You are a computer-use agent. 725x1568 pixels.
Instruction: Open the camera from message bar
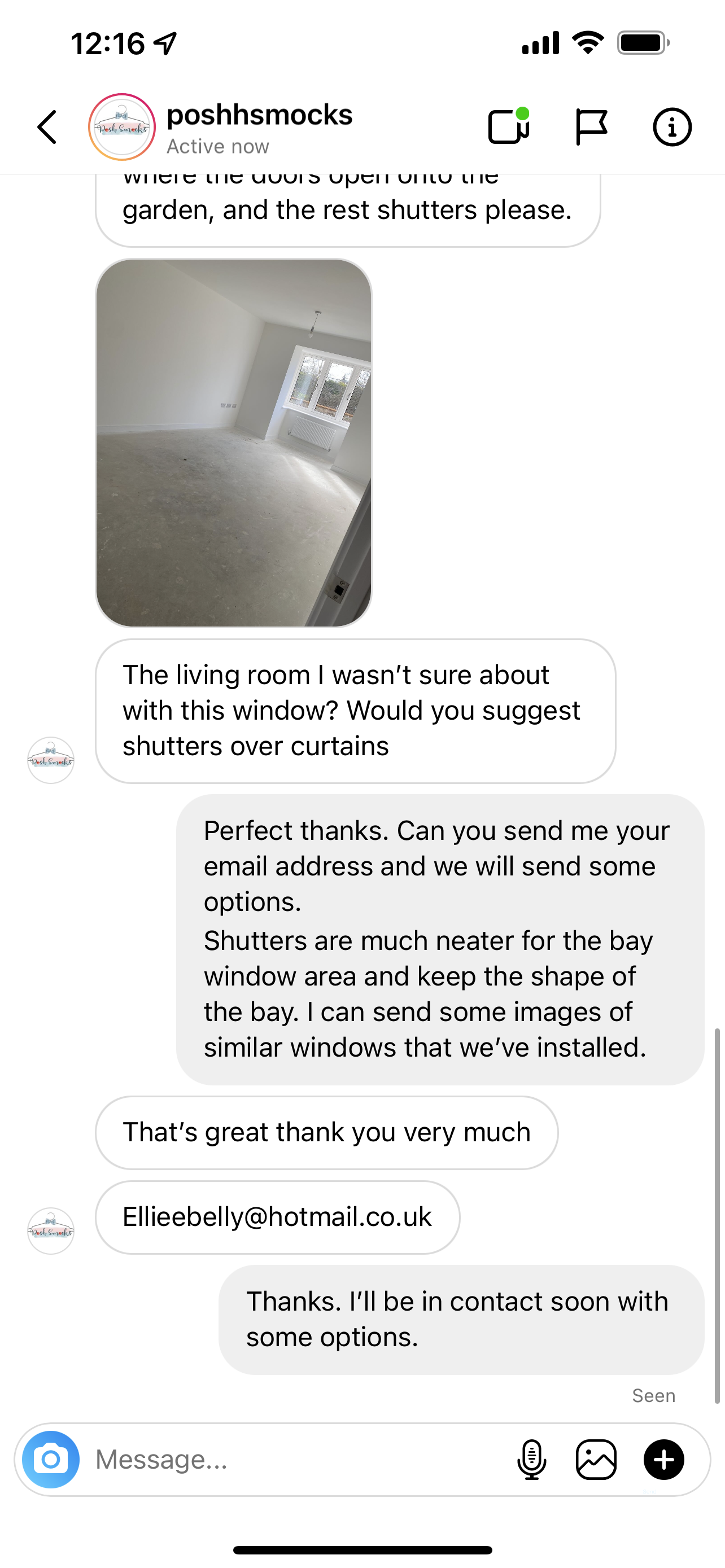coord(51,1459)
